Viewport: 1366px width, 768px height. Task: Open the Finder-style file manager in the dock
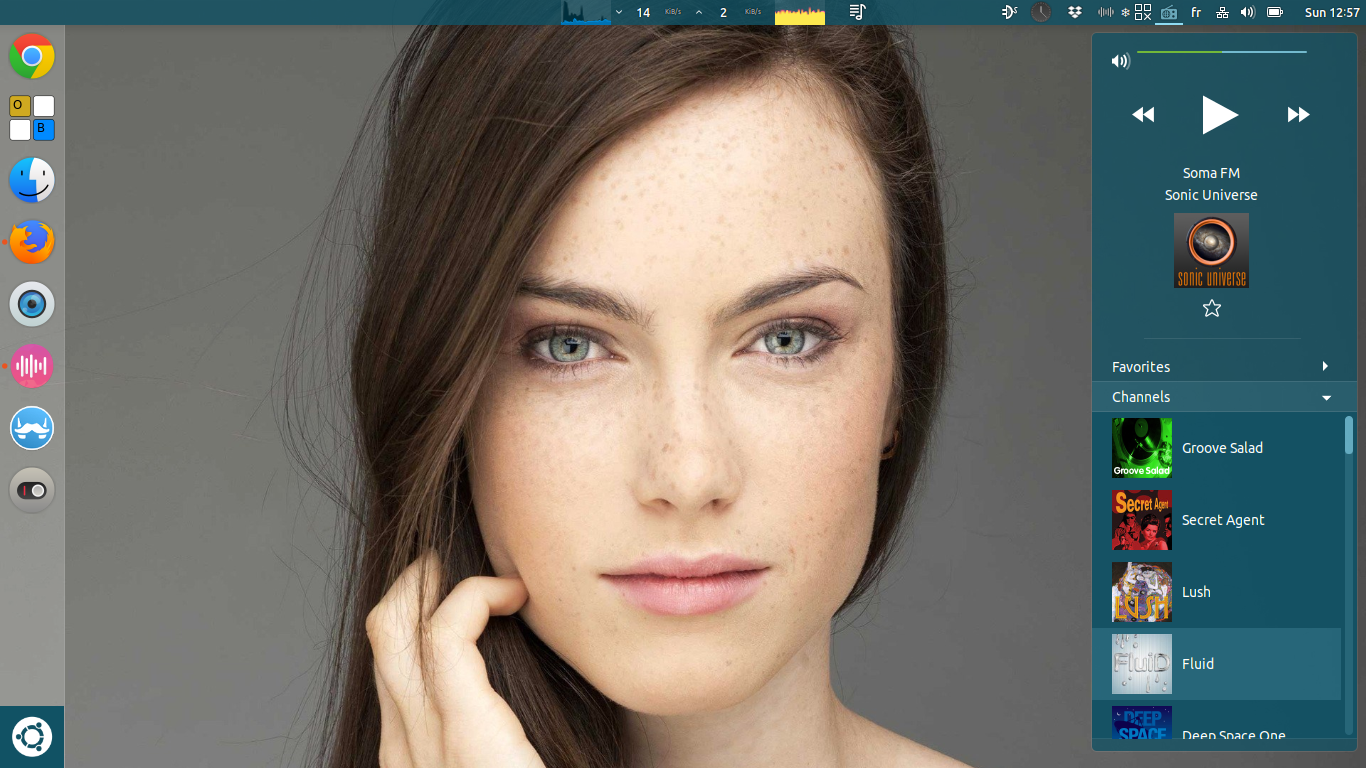32,181
